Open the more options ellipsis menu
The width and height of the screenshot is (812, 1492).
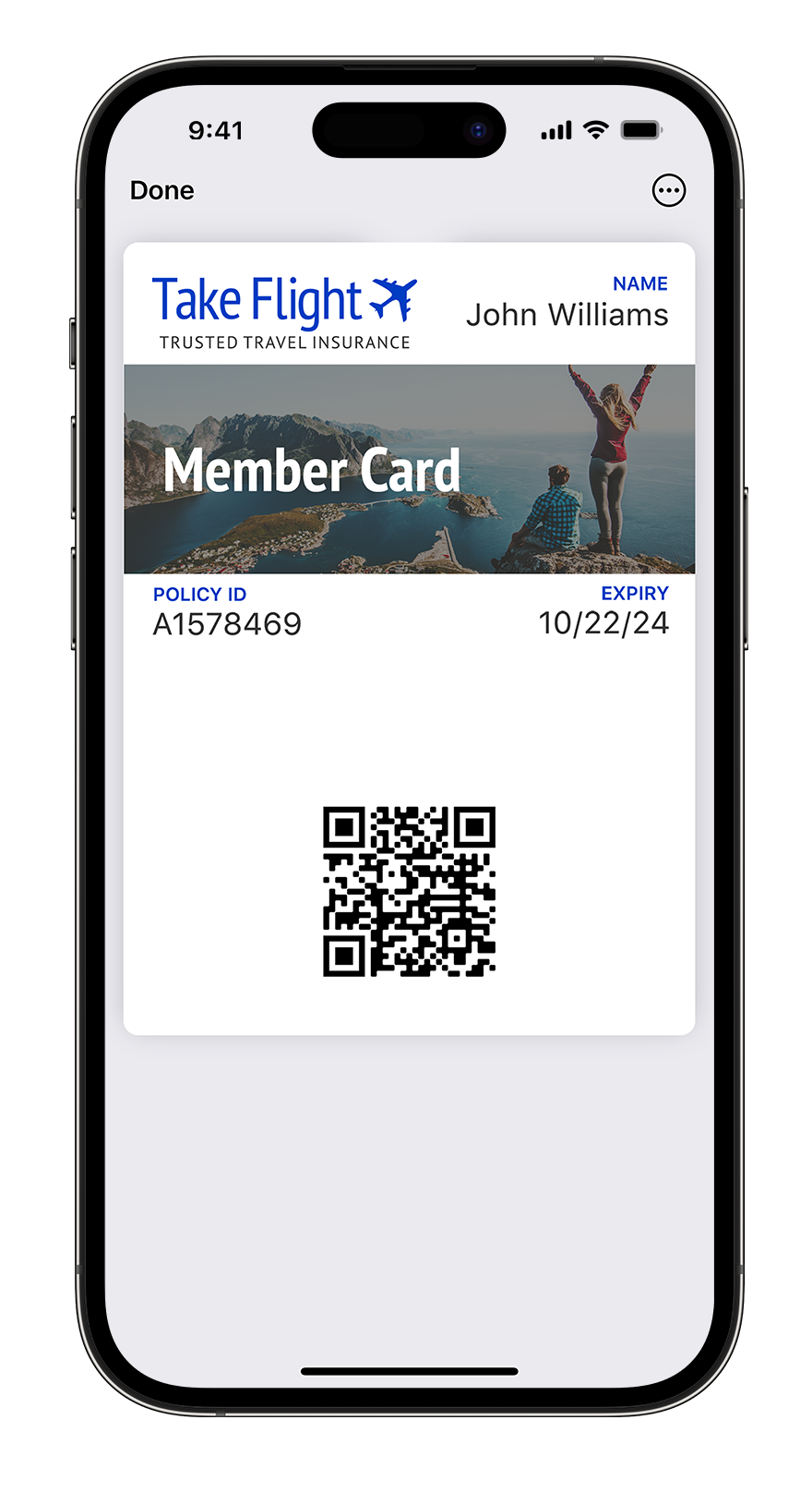click(668, 190)
